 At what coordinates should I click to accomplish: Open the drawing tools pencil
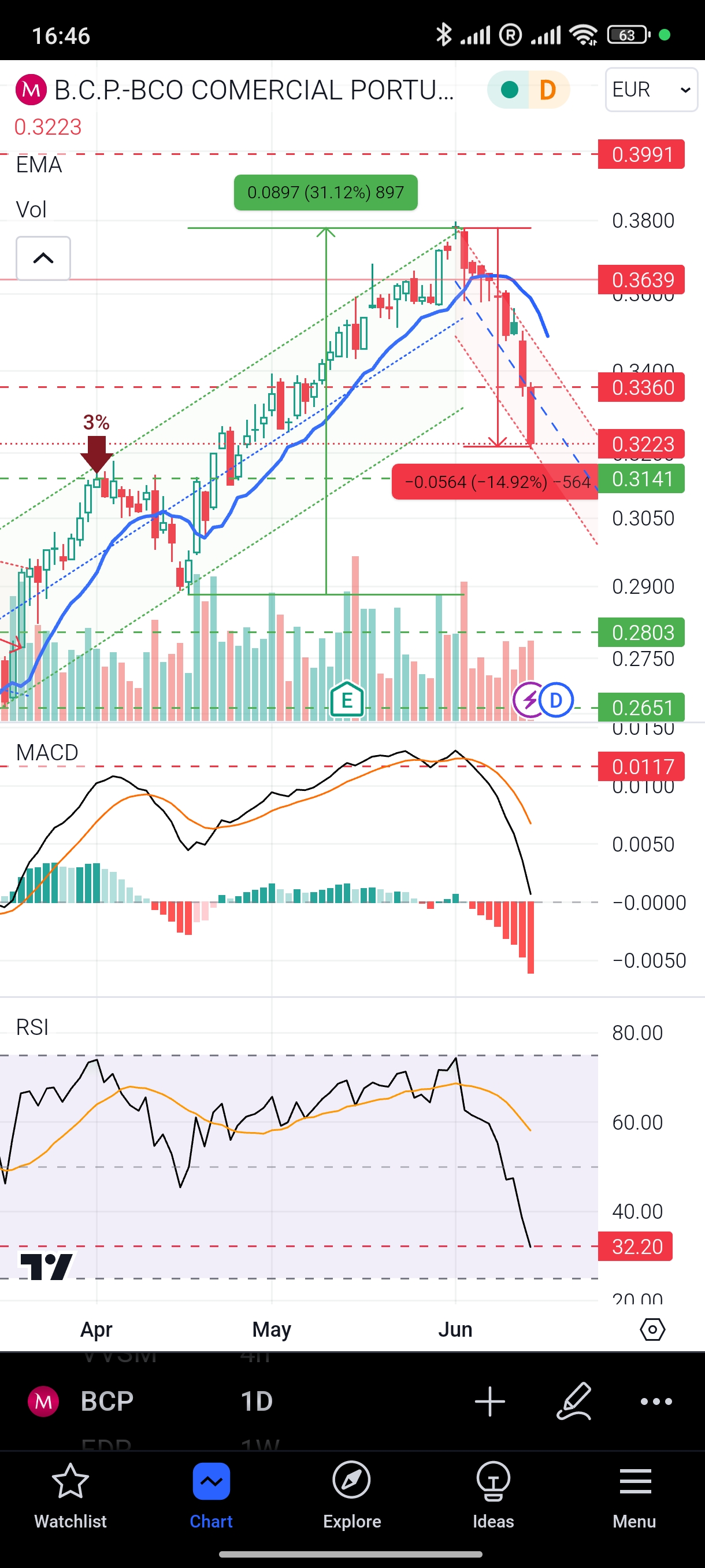(574, 1401)
